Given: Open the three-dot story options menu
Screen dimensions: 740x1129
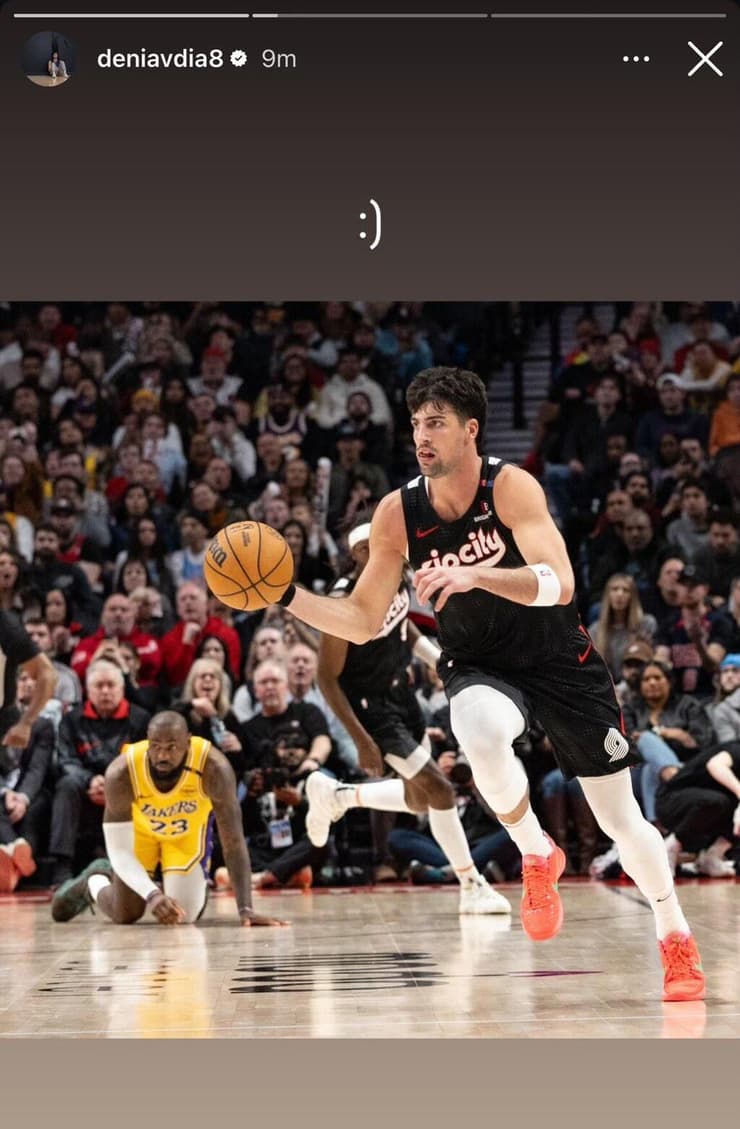Looking at the screenshot, I should coord(636,59).
